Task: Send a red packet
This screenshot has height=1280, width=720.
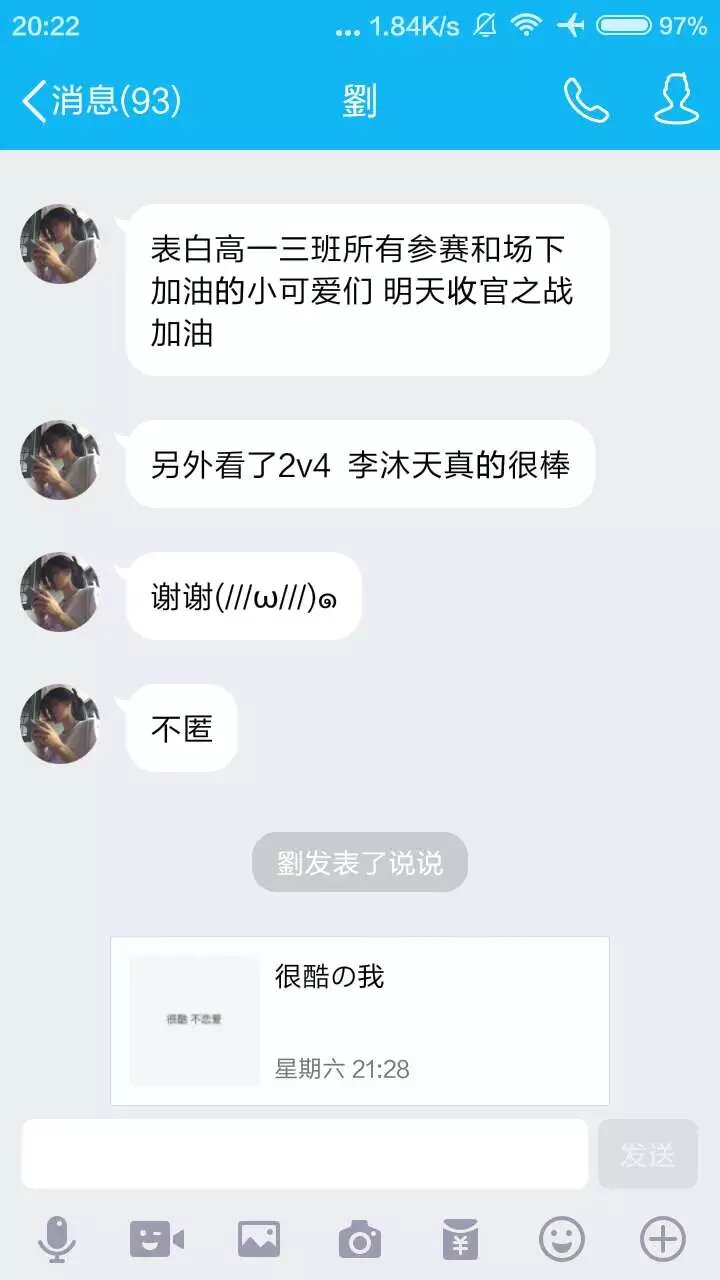Action: (x=460, y=1240)
